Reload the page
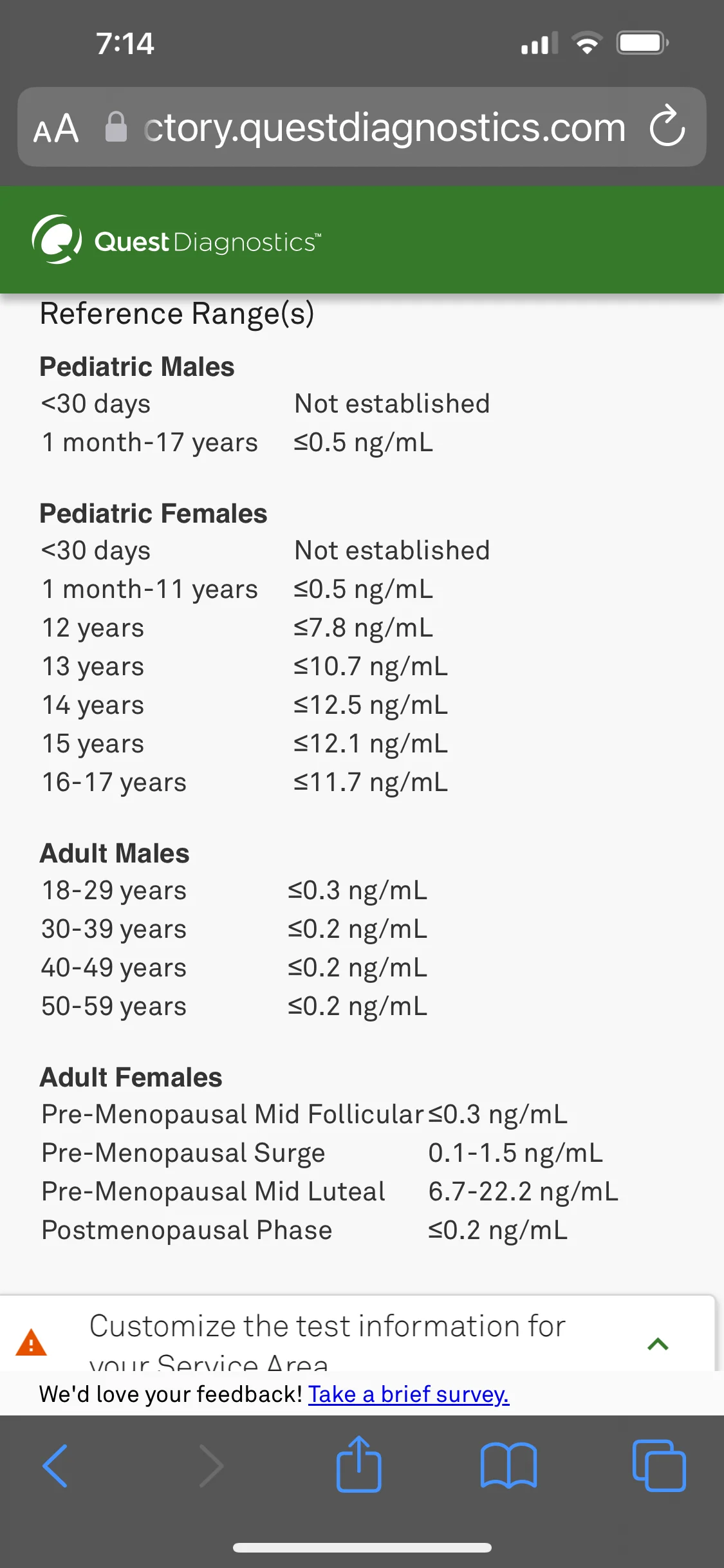The height and width of the screenshot is (1568, 724). coord(667,127)
